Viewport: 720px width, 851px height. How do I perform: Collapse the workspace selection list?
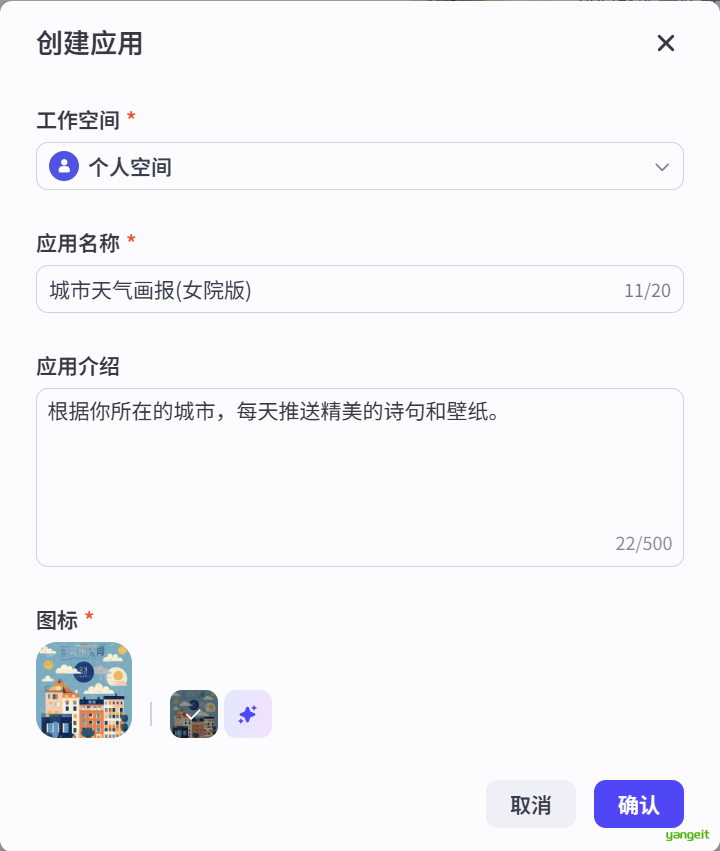coord(662,166)
